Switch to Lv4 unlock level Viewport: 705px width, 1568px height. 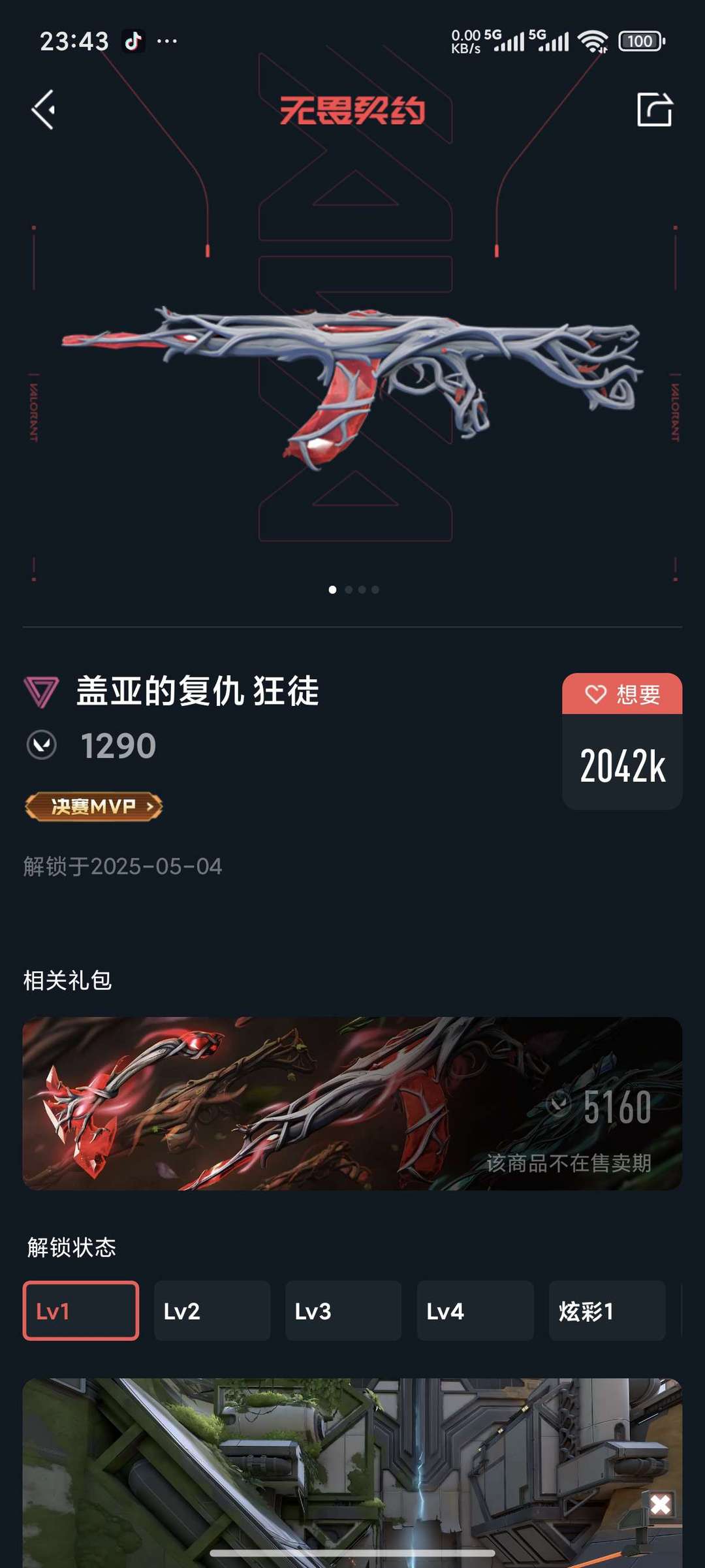pyautogui.click(x=475, y=1311)
